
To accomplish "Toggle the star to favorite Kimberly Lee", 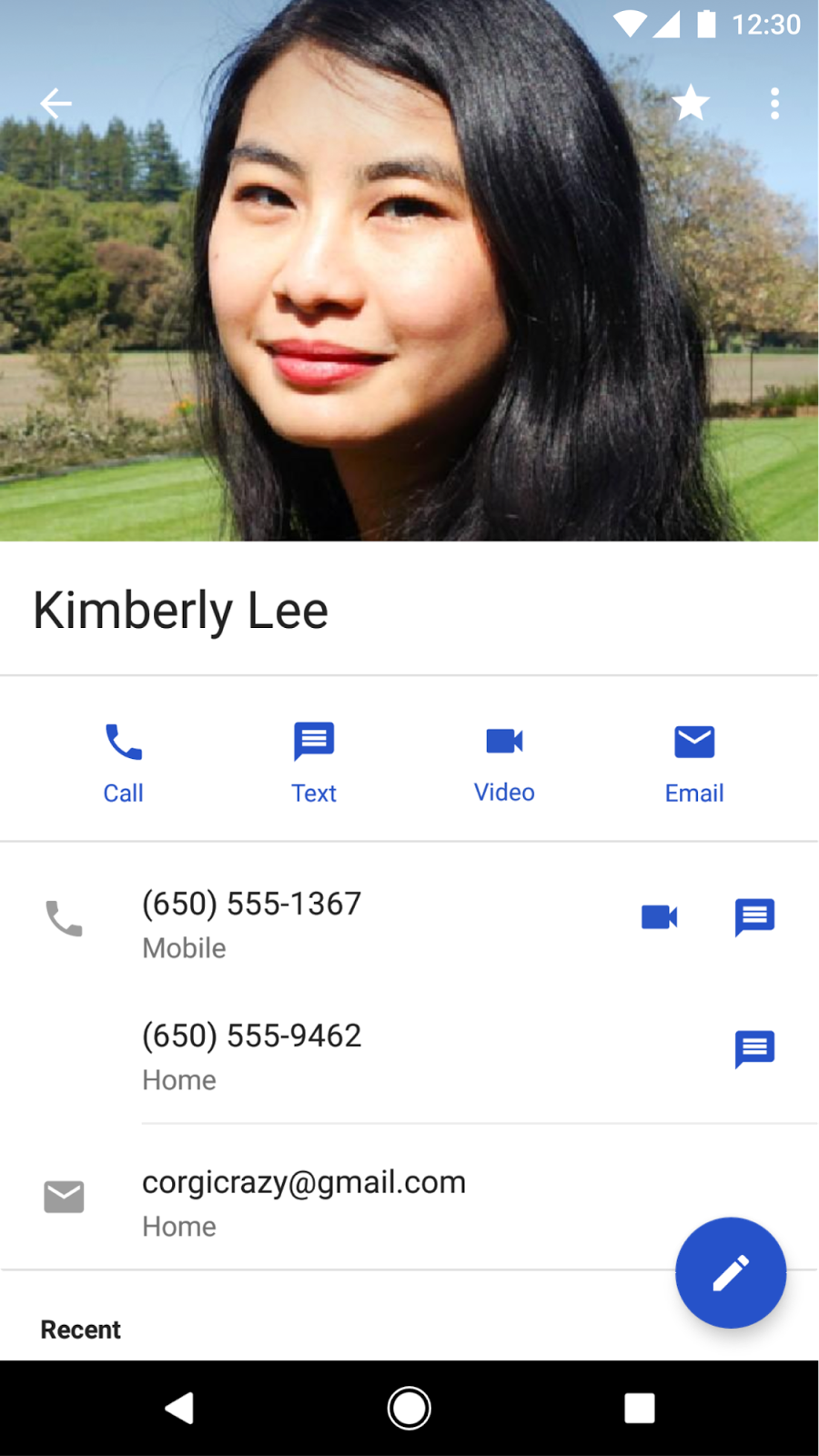I will pos(691,103).
